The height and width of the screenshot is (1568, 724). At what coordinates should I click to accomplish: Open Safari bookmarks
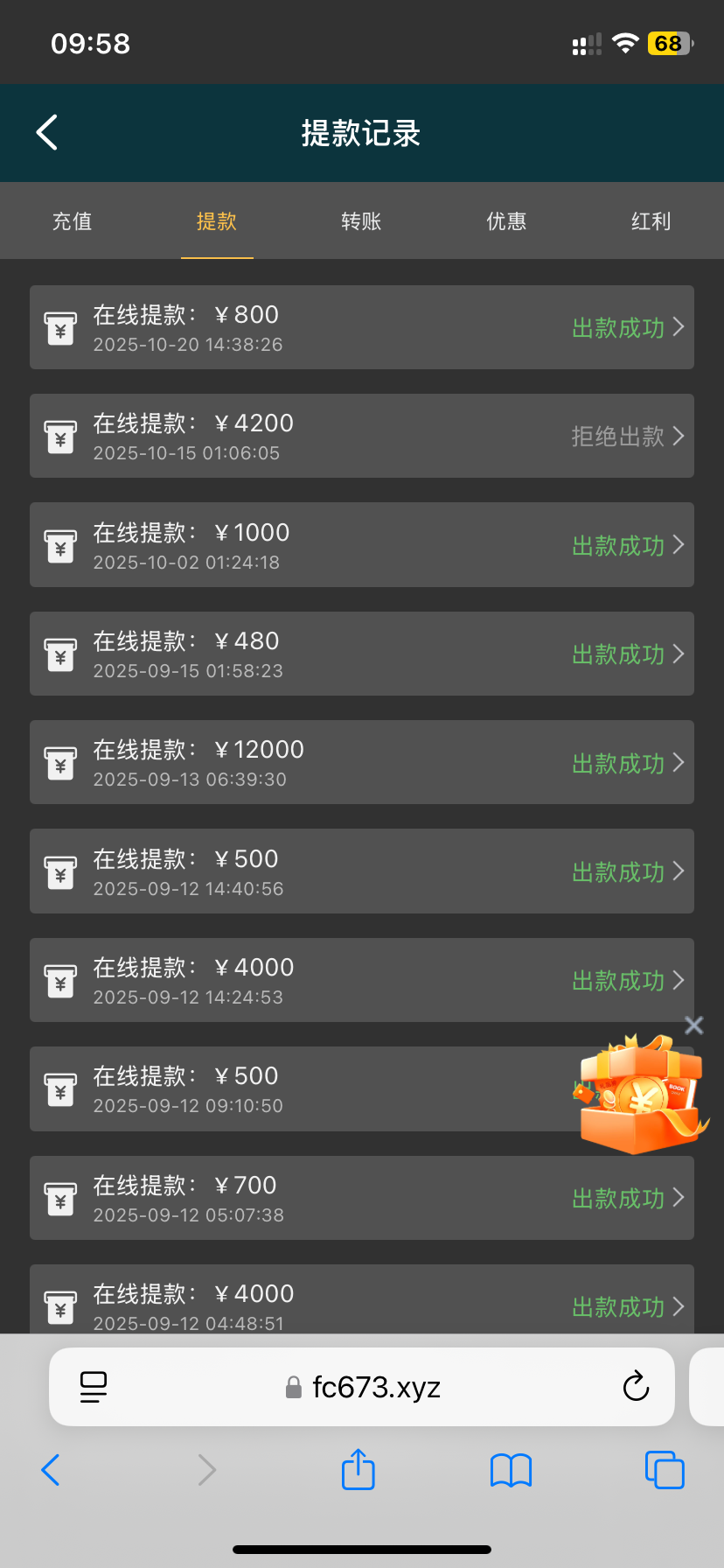512,1470
